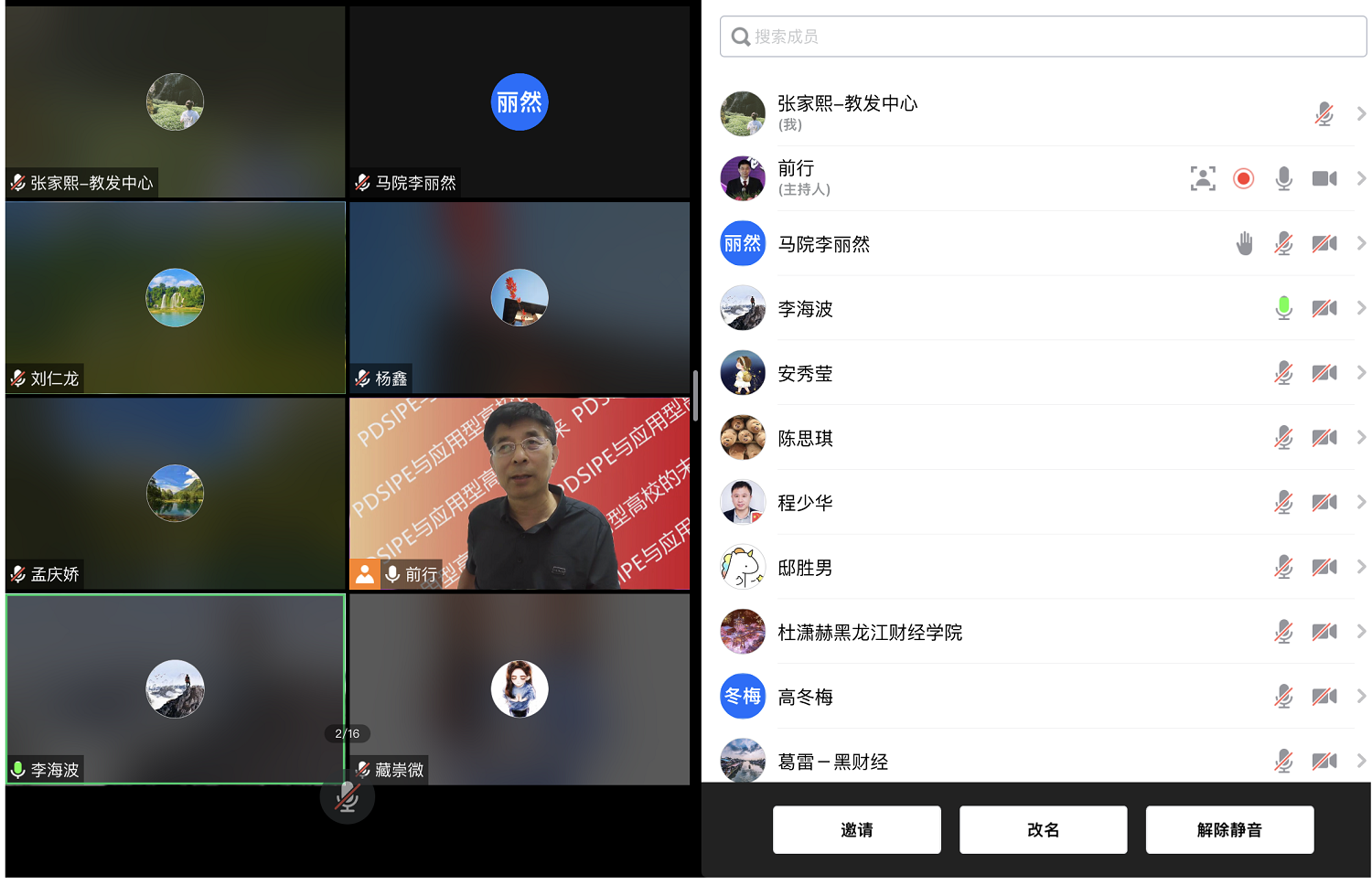Tap the 搜索成员 search field

(1043, 37)
